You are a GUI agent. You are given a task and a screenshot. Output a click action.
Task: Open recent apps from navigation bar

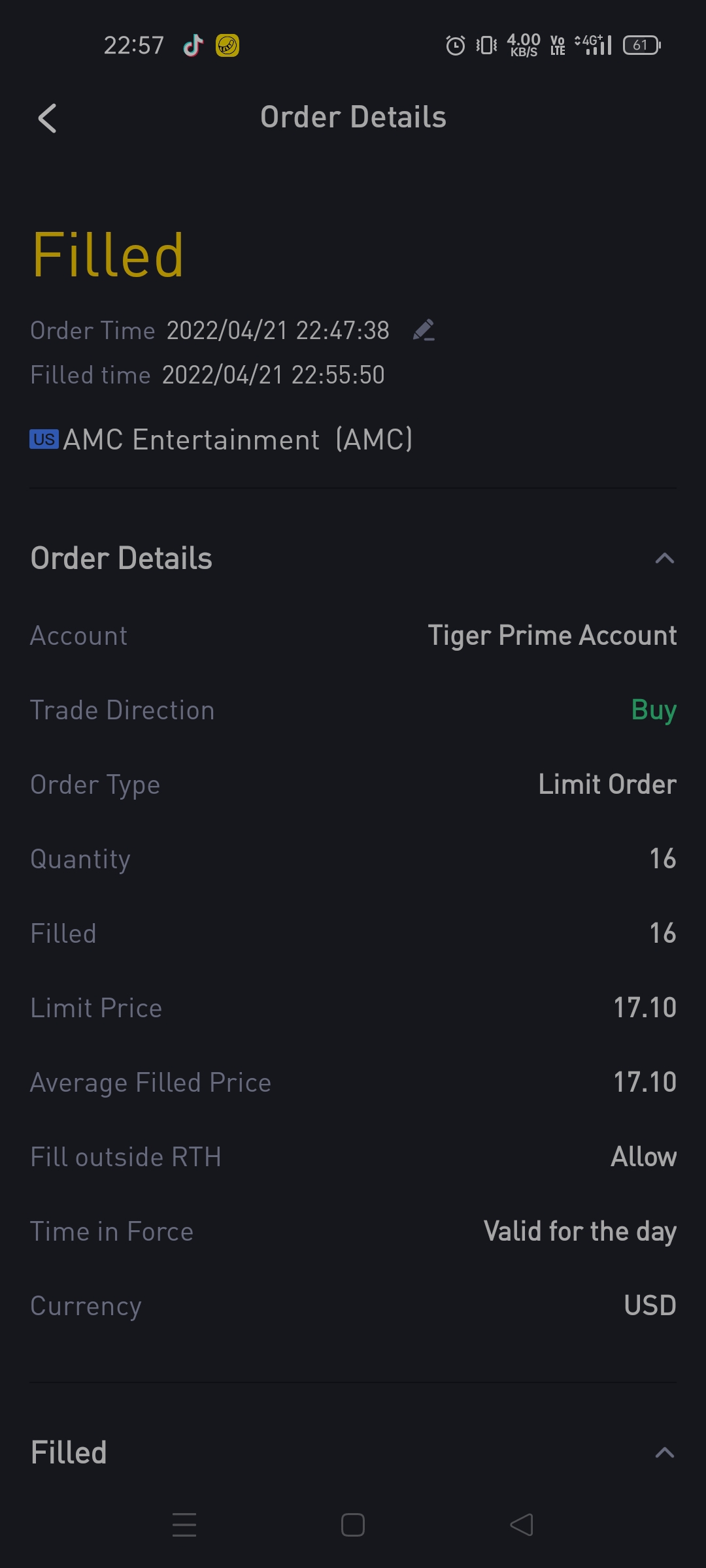point(184,1525)
